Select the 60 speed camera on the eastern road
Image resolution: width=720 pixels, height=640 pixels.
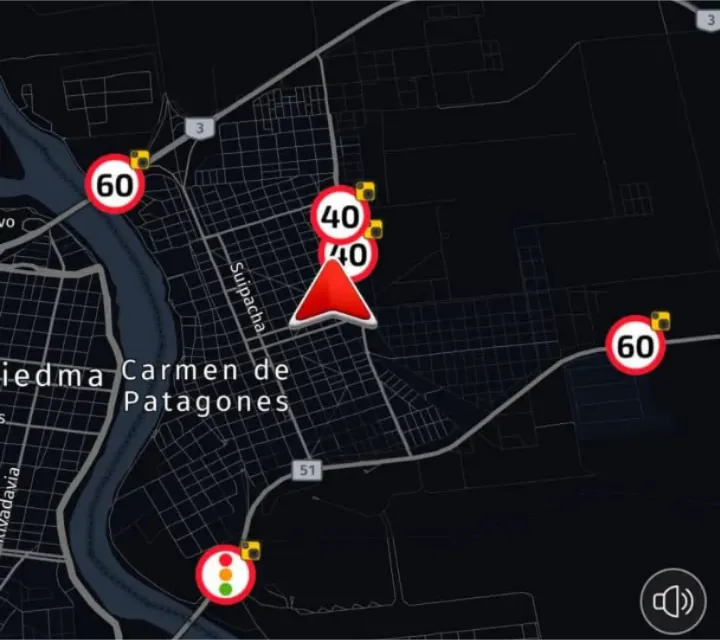click(x=636, y=346)
